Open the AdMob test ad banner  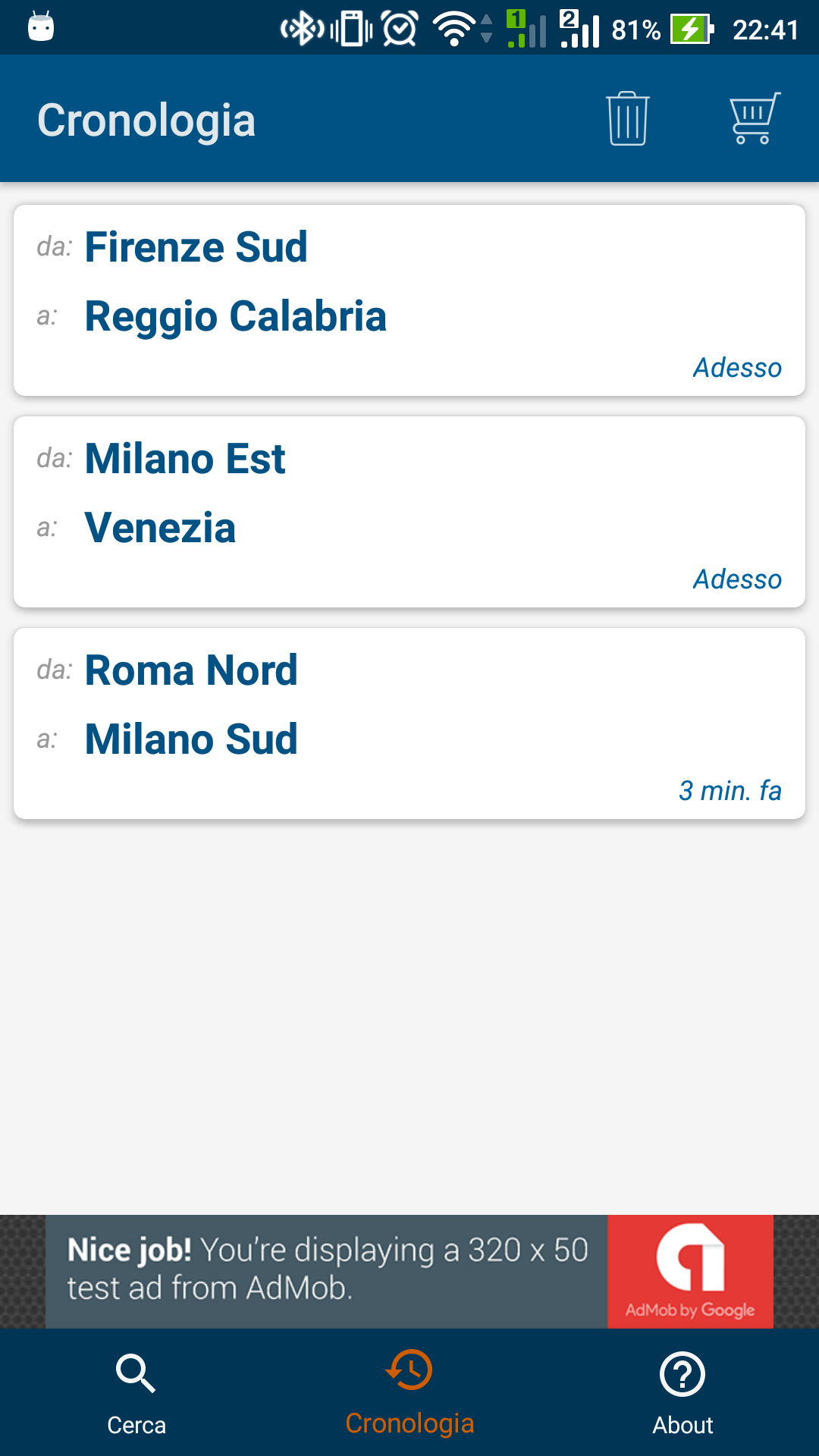[x=409, y=1271]
